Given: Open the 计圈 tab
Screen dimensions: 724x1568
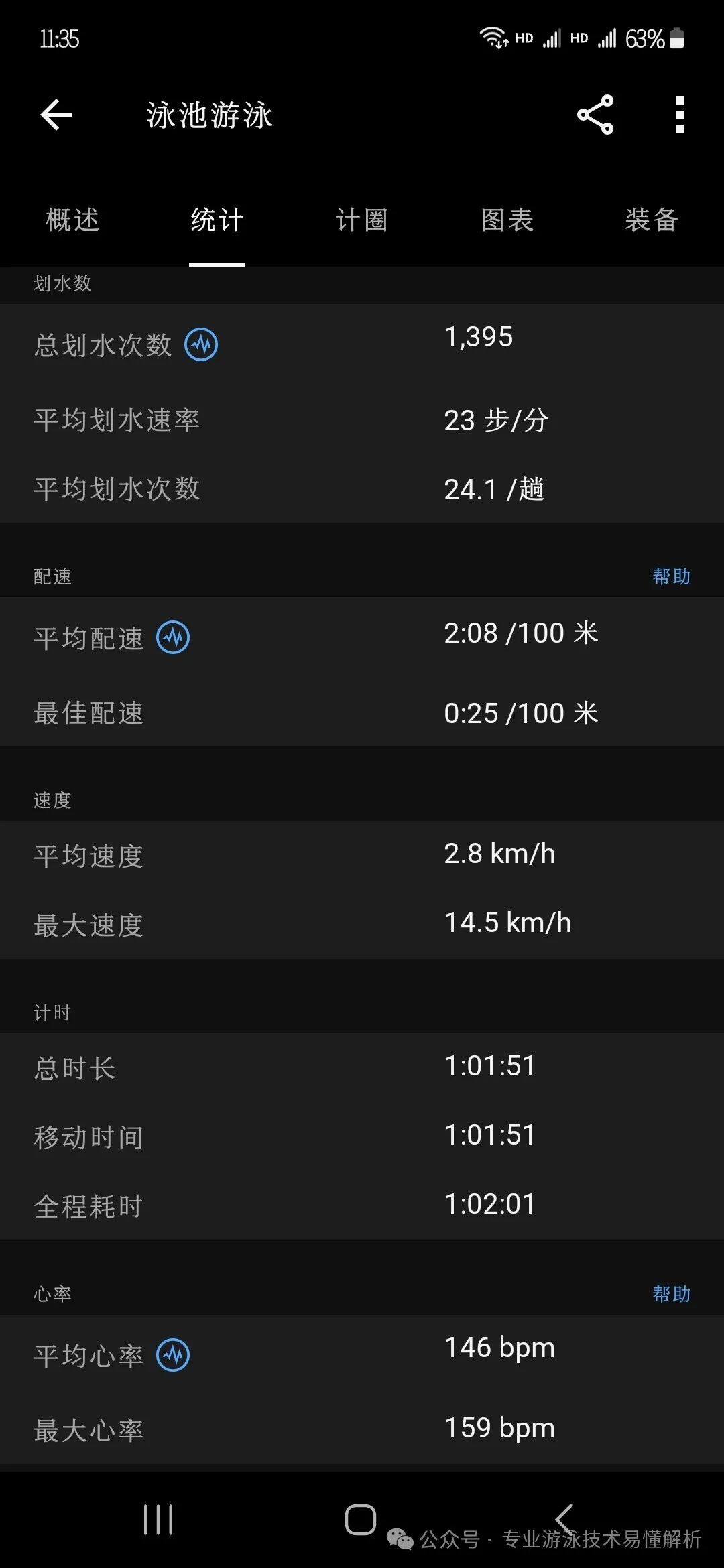Looking at the screenshot, I should pyautogui.click(x=362, y=220).
